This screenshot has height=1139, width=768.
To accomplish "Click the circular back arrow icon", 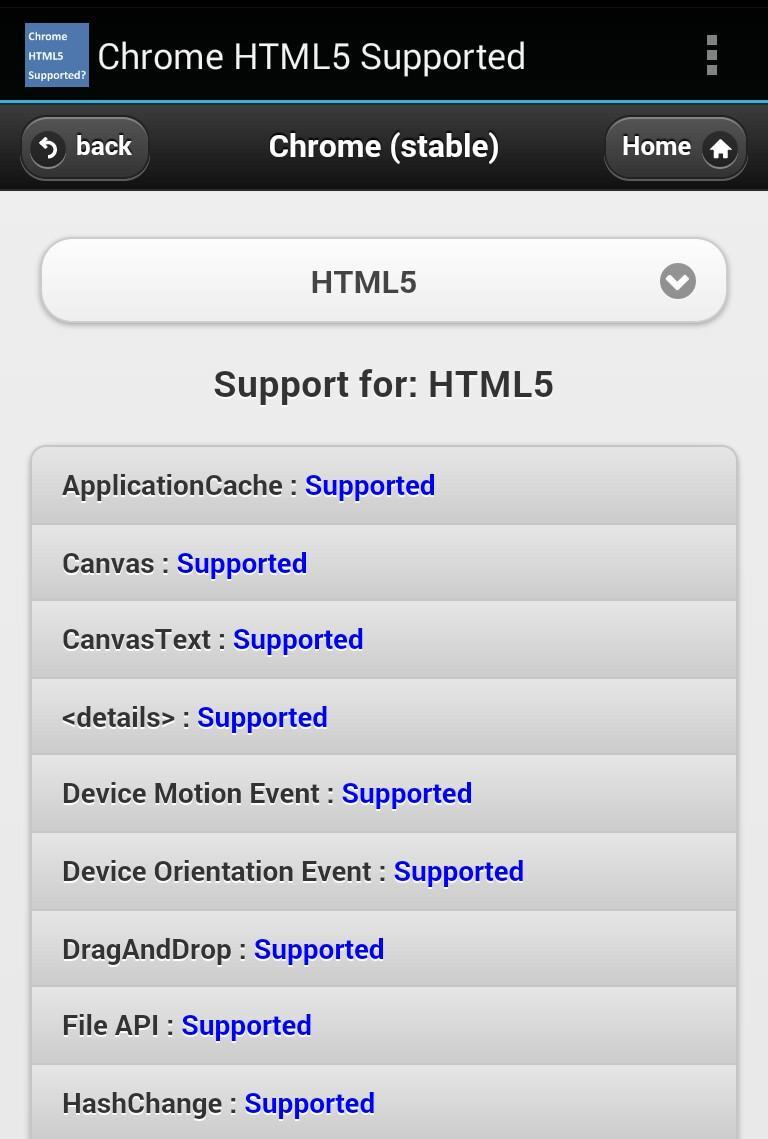I will 47,146.
